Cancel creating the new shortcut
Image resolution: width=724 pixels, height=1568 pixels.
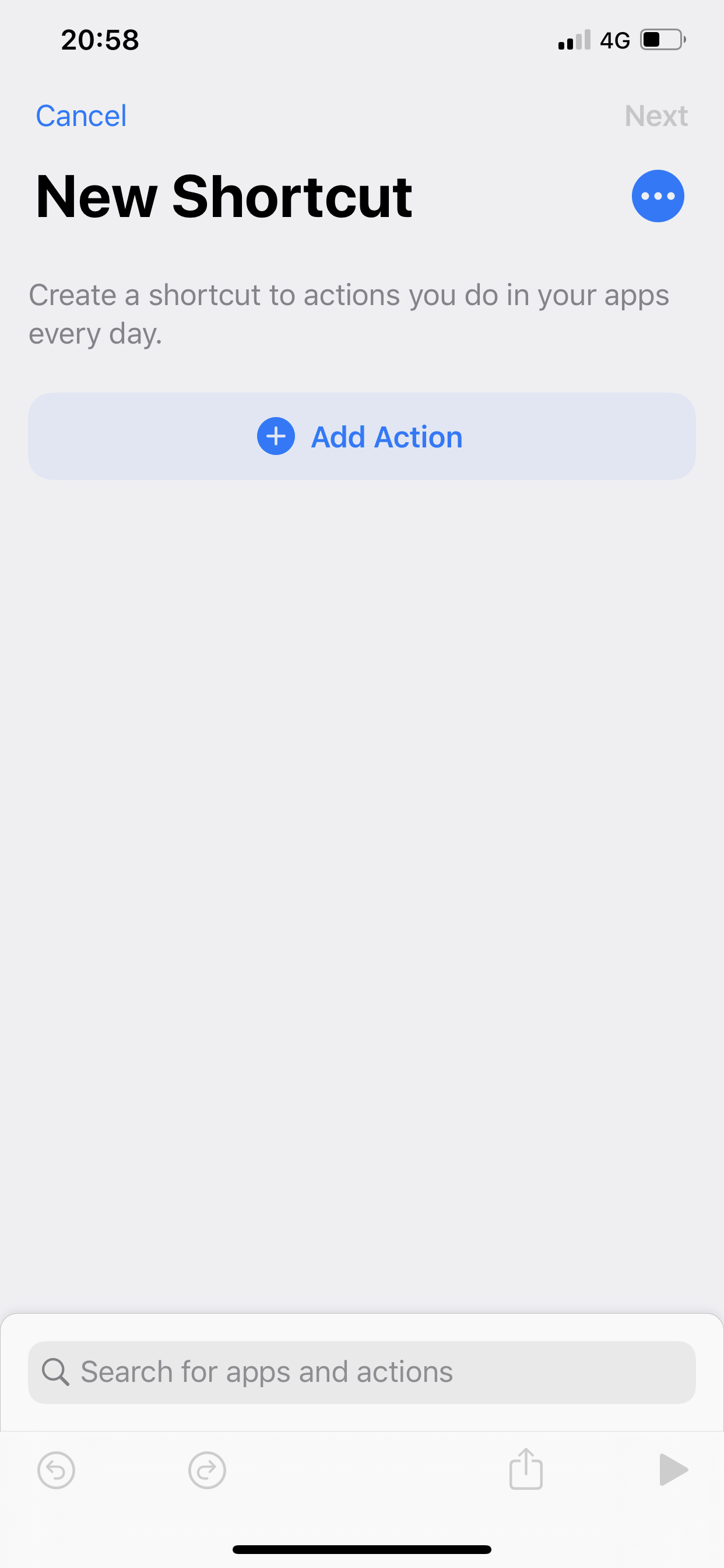tap(81, 116)
